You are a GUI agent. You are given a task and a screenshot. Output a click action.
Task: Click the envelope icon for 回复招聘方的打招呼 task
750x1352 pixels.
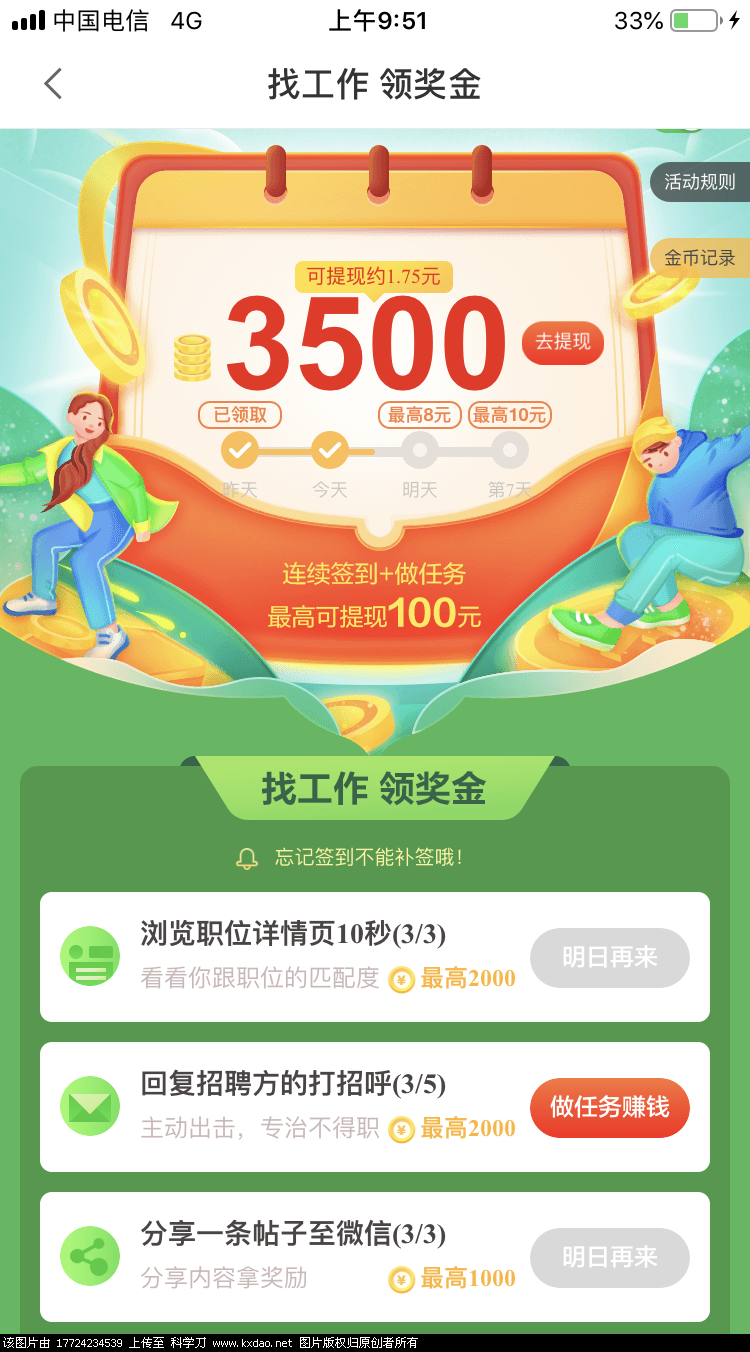90,1107
